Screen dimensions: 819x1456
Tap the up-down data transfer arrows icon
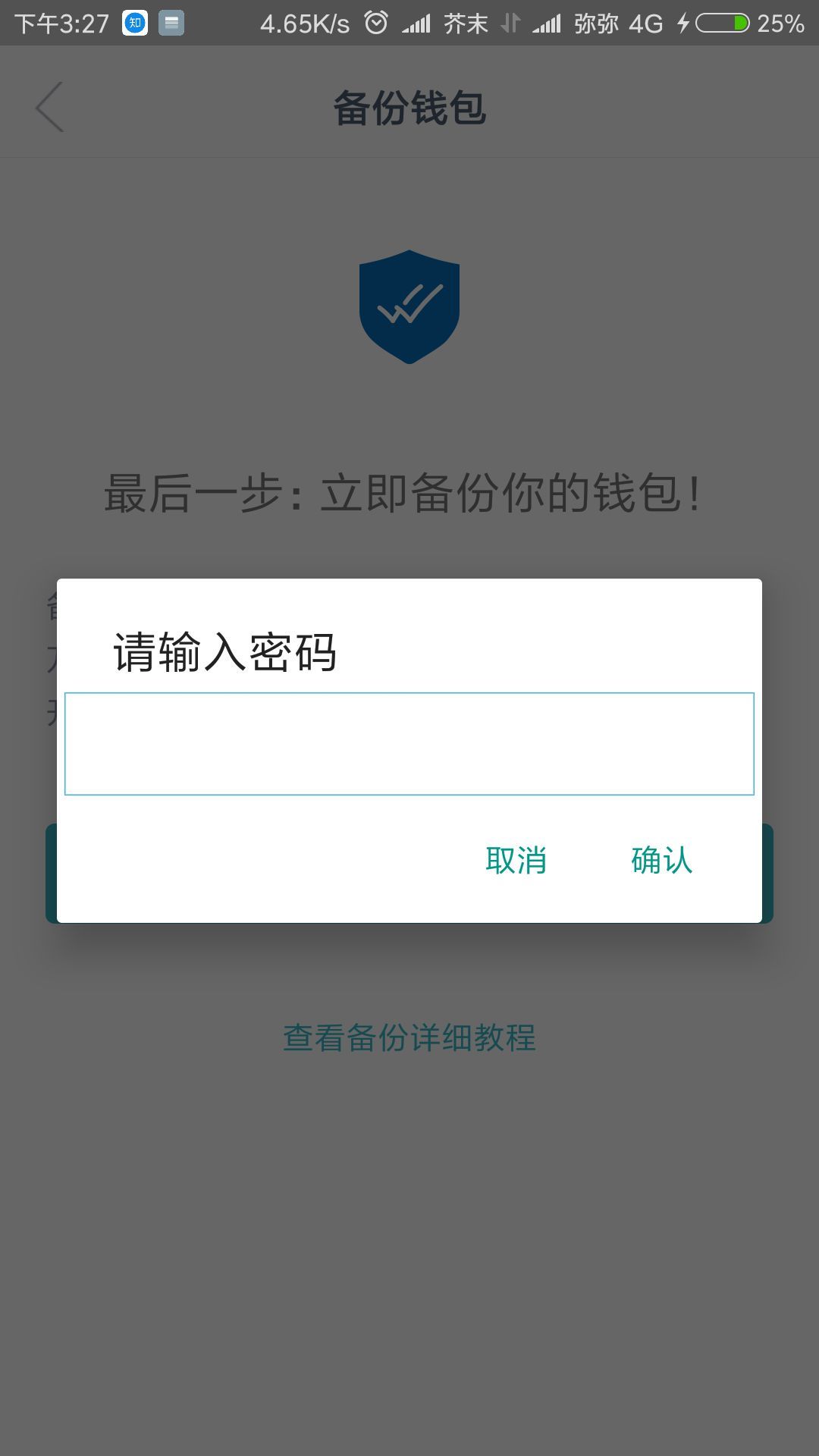[510, 24]
